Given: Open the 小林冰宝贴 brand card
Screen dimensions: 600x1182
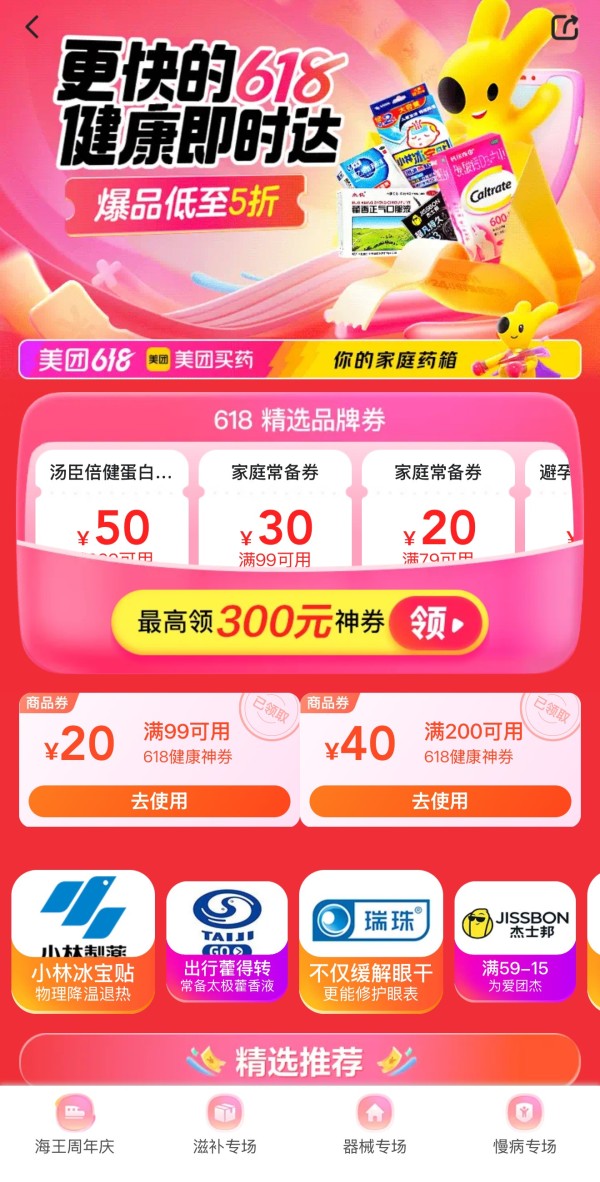Looking at the screenshot, I should (83, 941).
